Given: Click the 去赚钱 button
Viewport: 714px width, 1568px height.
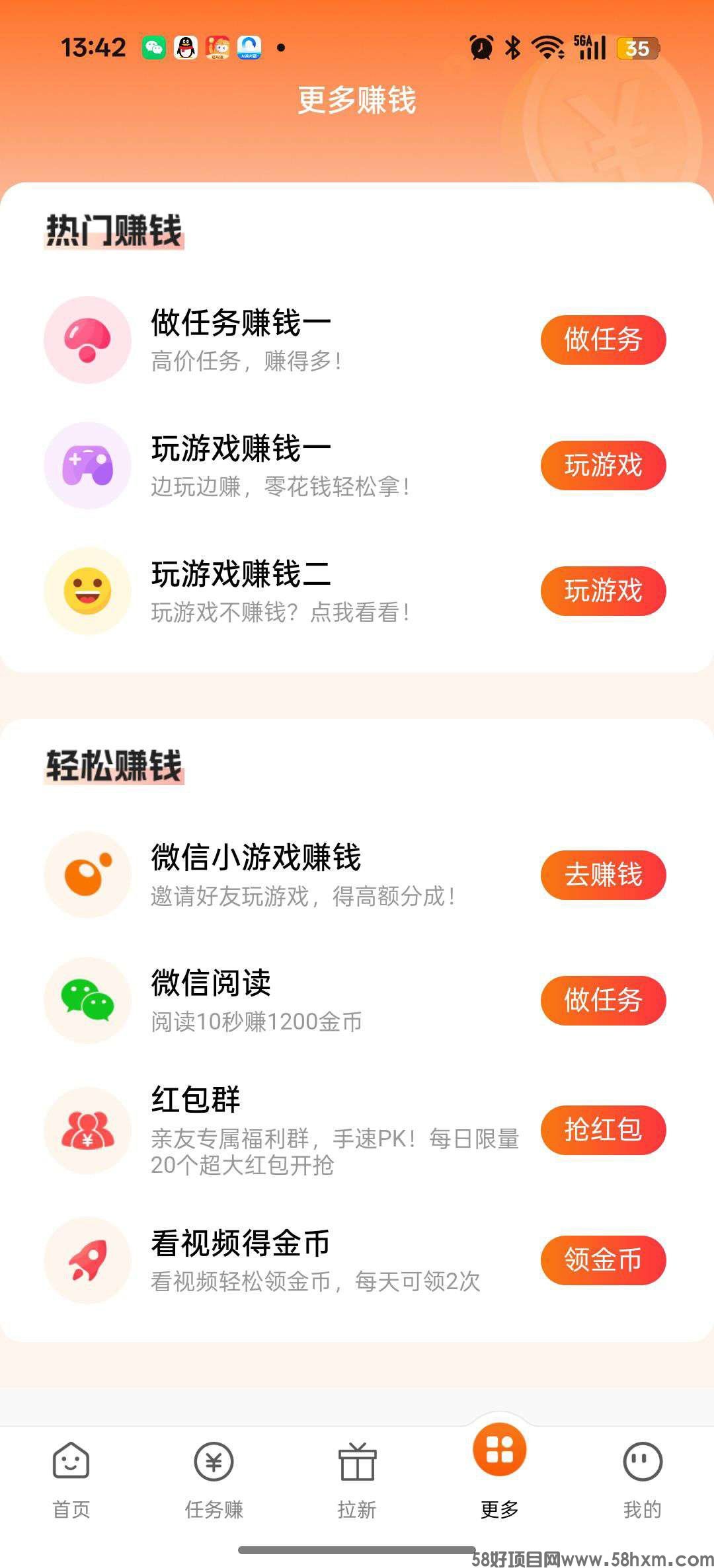Looking at the screenshot, I should point(604,874).
